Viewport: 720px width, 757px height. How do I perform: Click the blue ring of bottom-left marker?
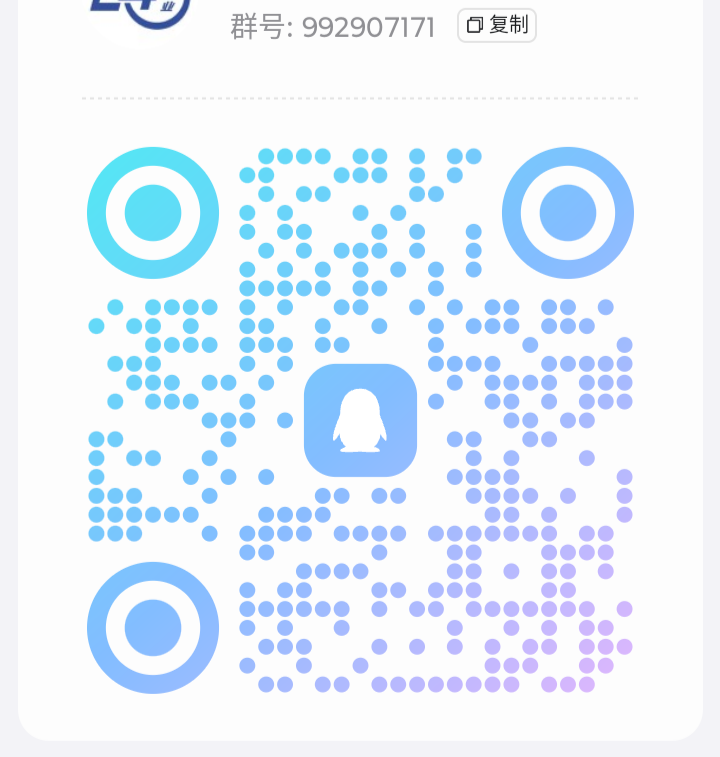click(x=152, y=572)
